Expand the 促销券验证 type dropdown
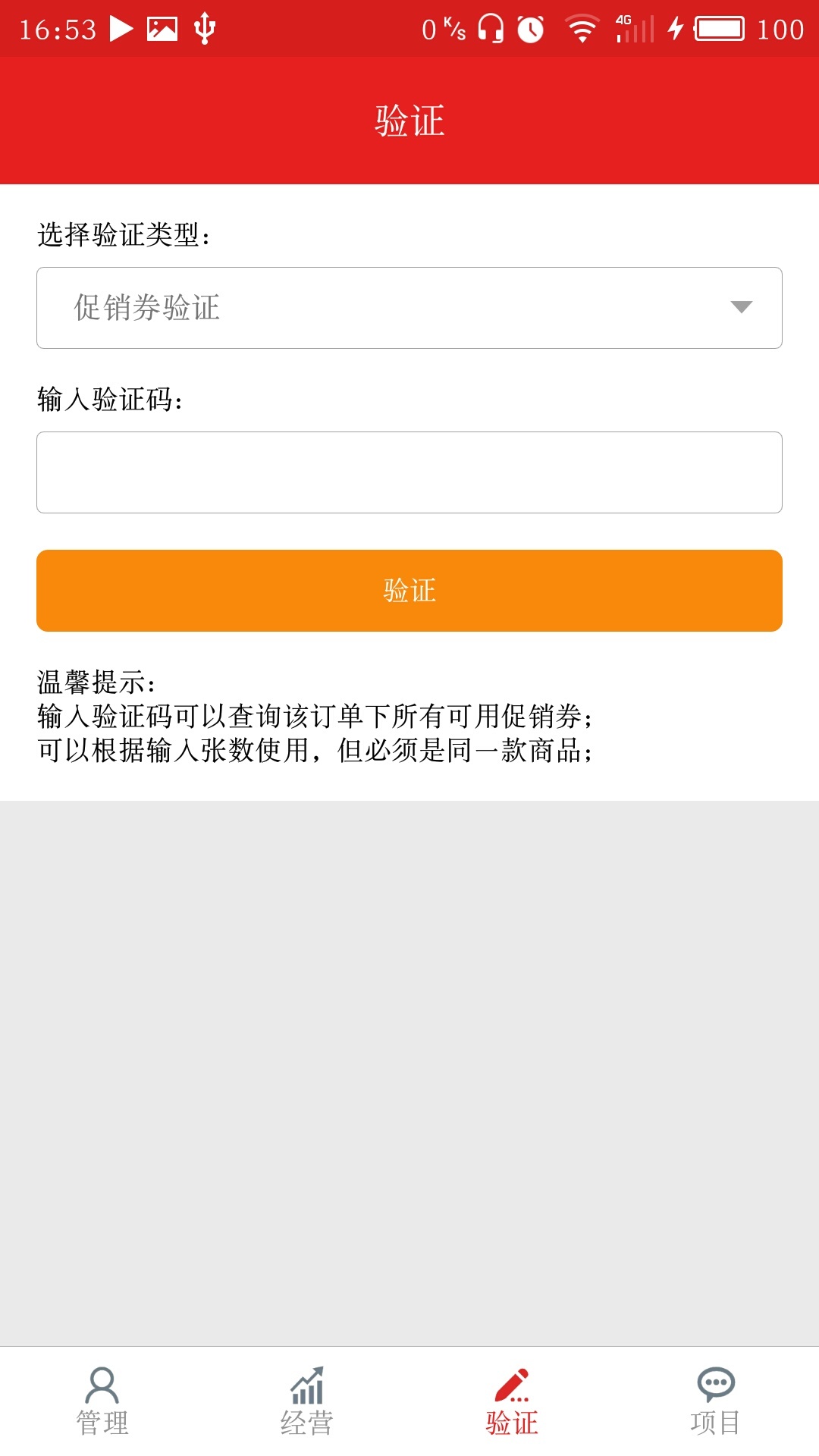819x1456 pixels. 409,308
